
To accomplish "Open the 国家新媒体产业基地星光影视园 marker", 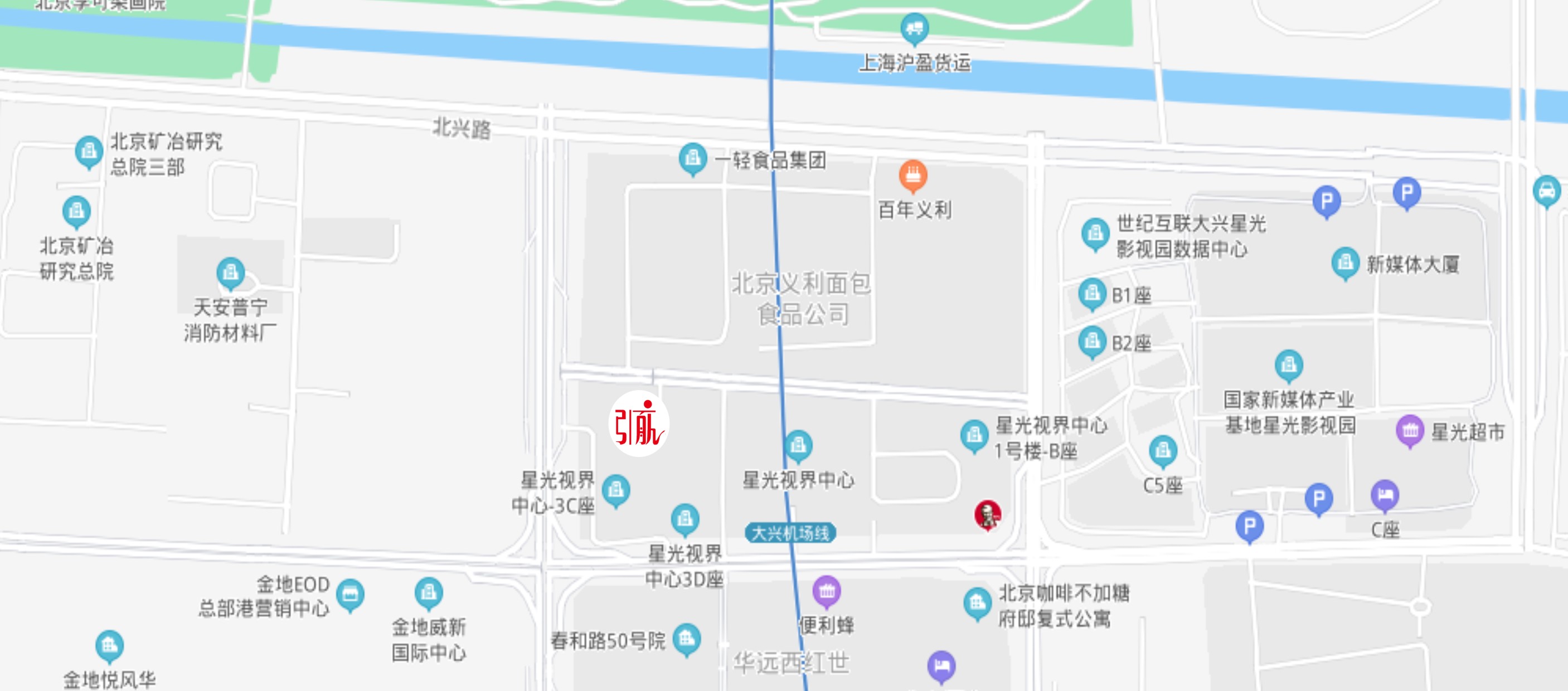I will pyautogui.click(x=1289, y=365).
